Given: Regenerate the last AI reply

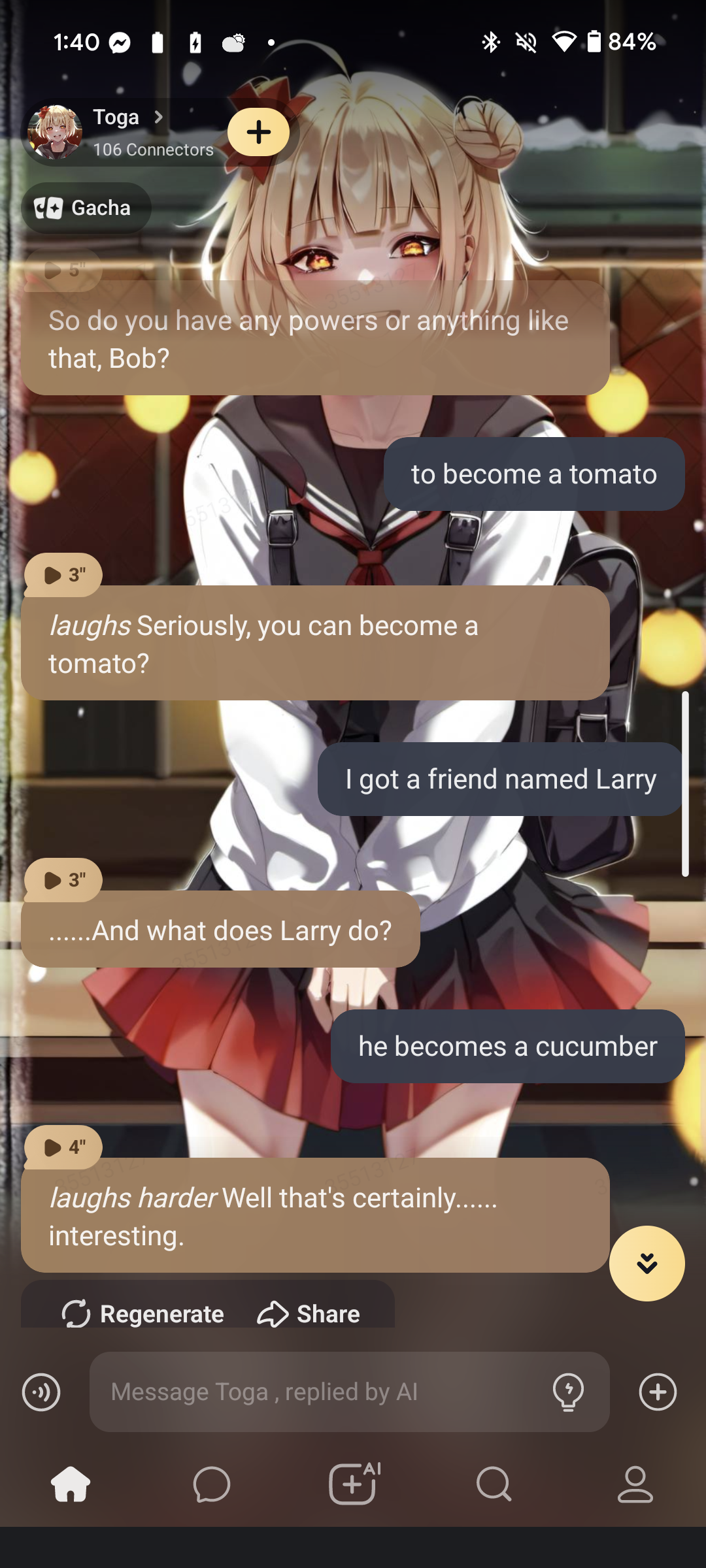Looking at the screenshot, I should coord(143,1313).
